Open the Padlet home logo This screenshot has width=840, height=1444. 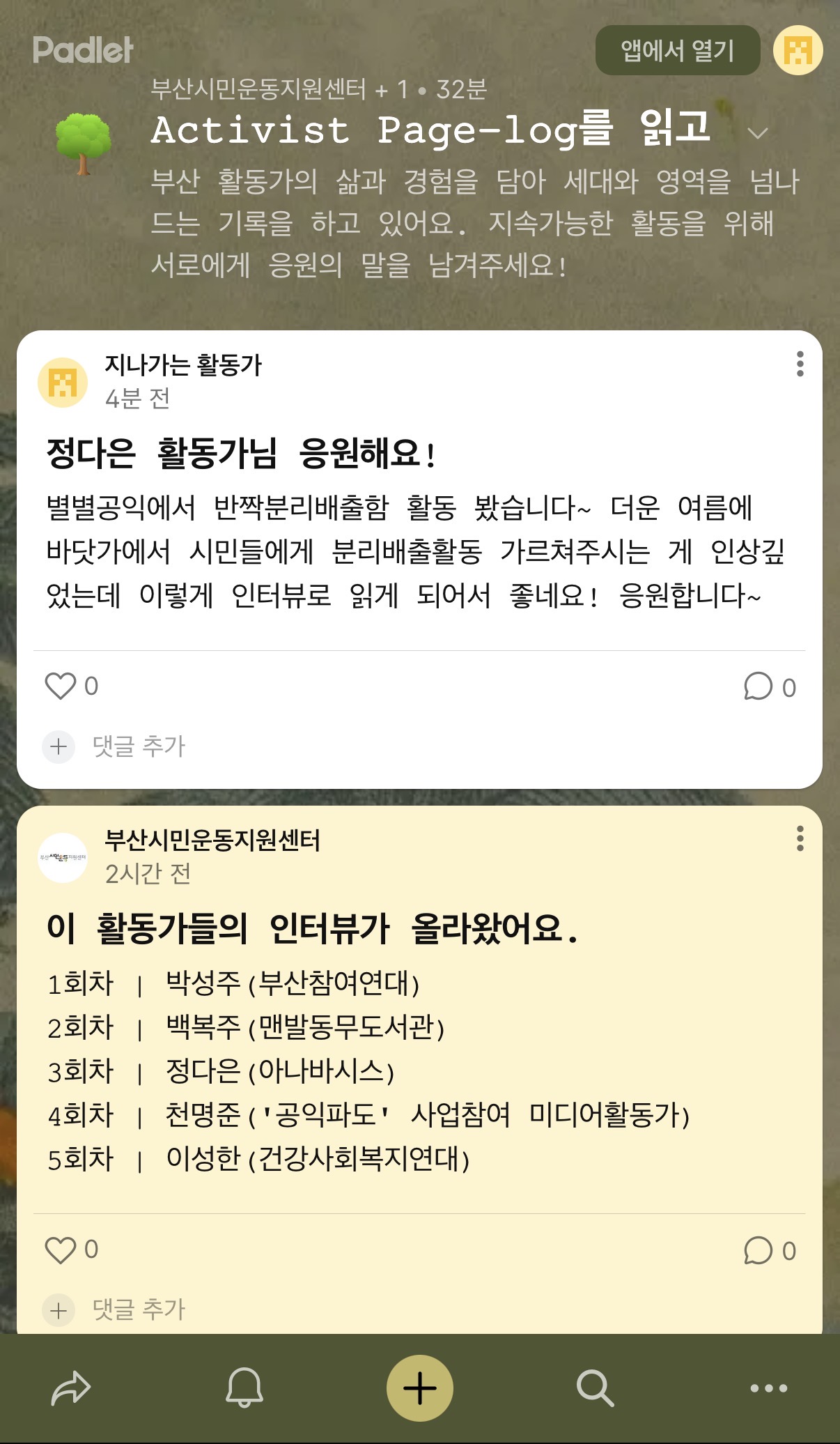[x=82, y=50]
